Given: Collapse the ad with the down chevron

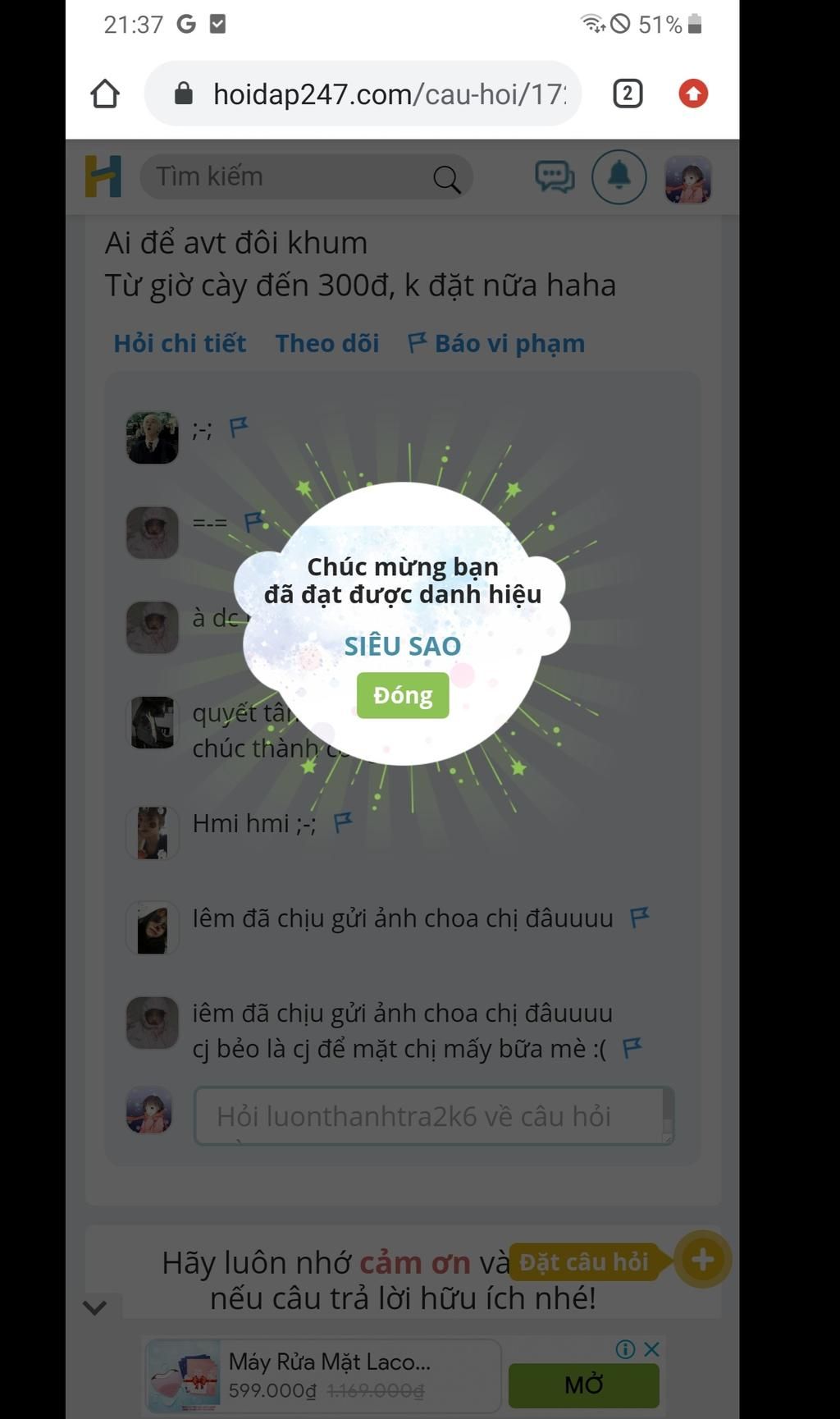Looking at the screenshot, I should tap(95, 1307).
